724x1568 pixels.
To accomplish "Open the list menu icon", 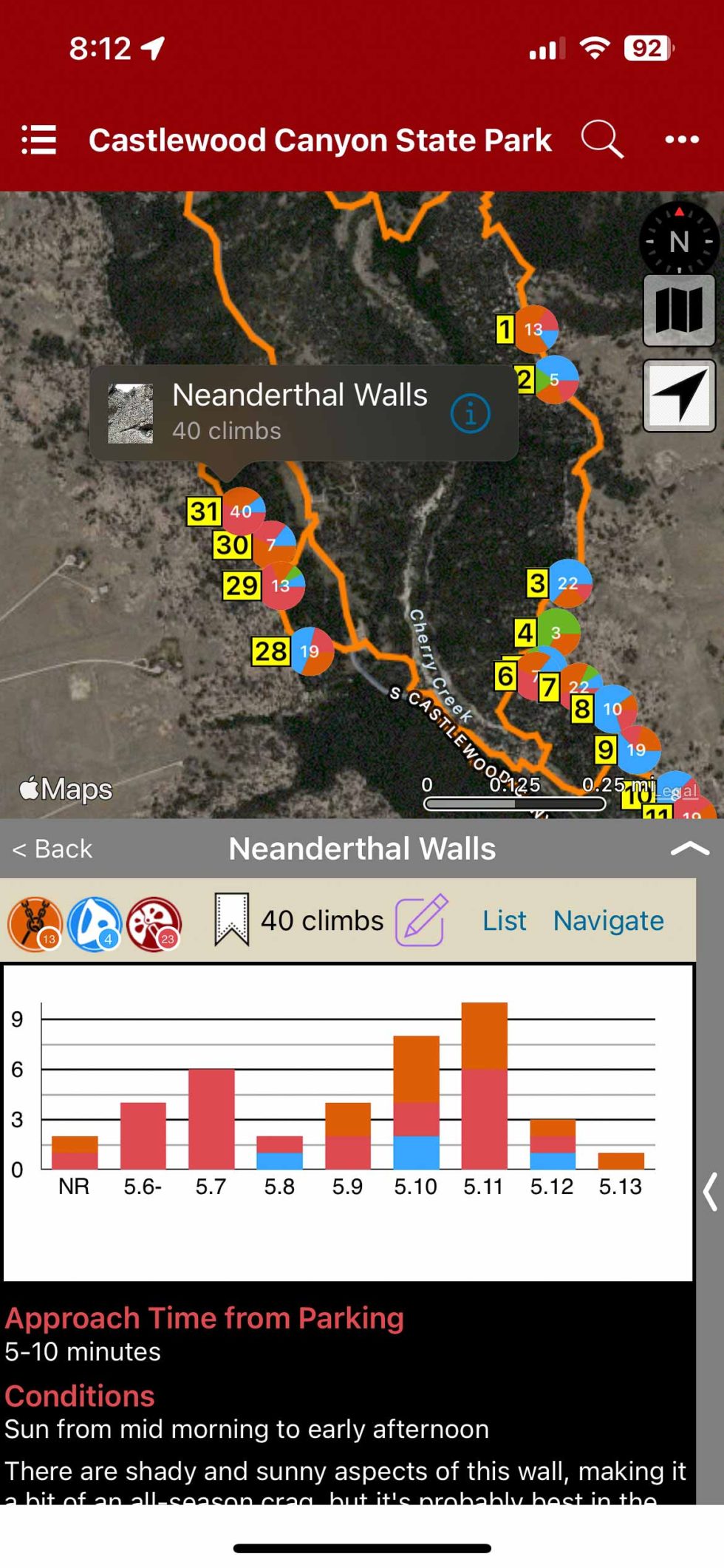I will tap(39, 139).
